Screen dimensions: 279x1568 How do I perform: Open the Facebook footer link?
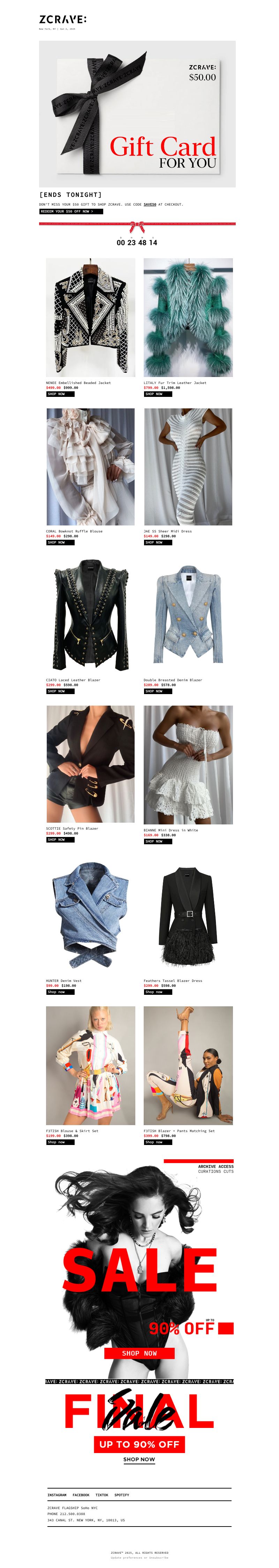[81, 1495]
